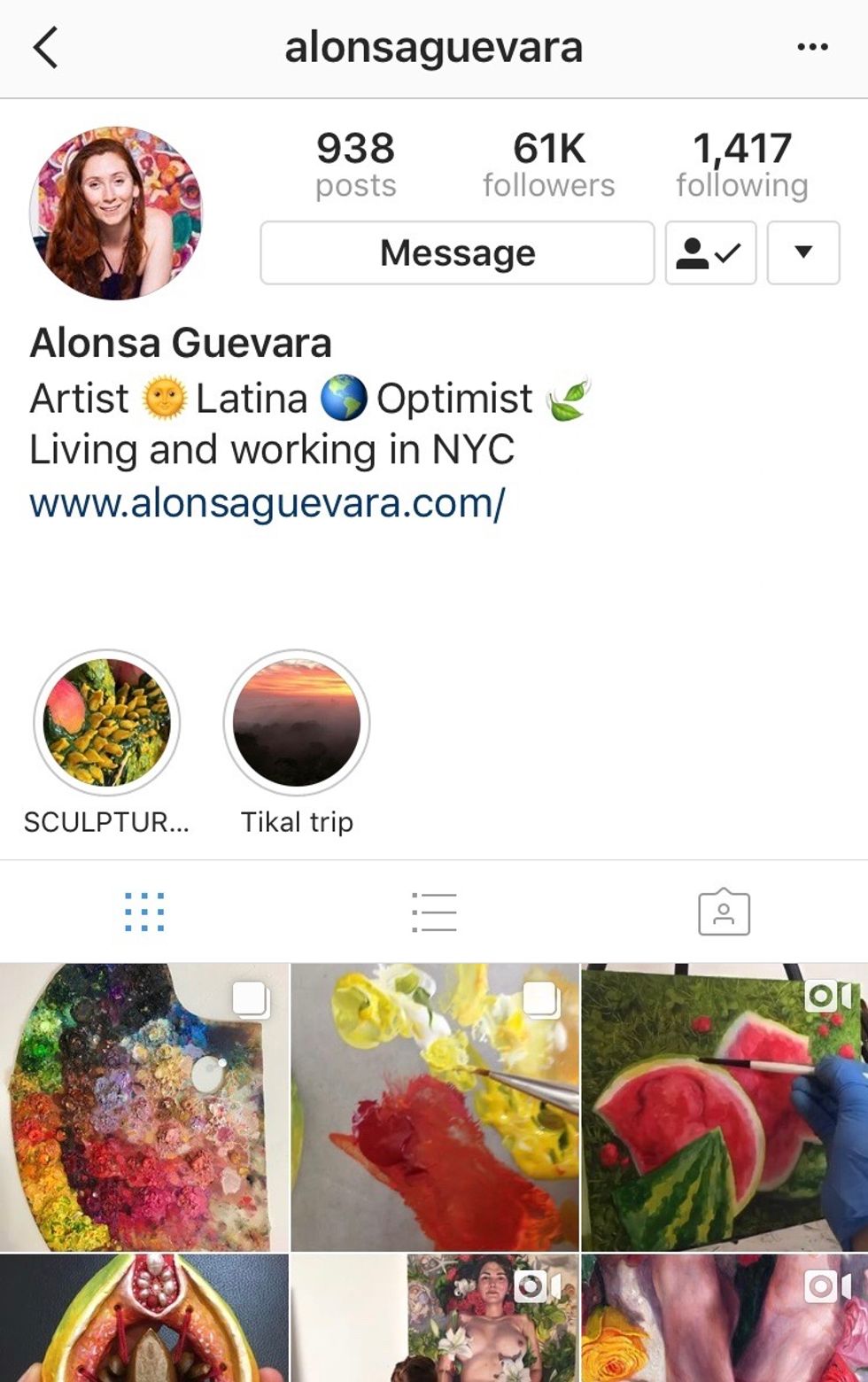The image size is (868, 1382).
Task: View the 61K followers list
Action: [548, 165]
